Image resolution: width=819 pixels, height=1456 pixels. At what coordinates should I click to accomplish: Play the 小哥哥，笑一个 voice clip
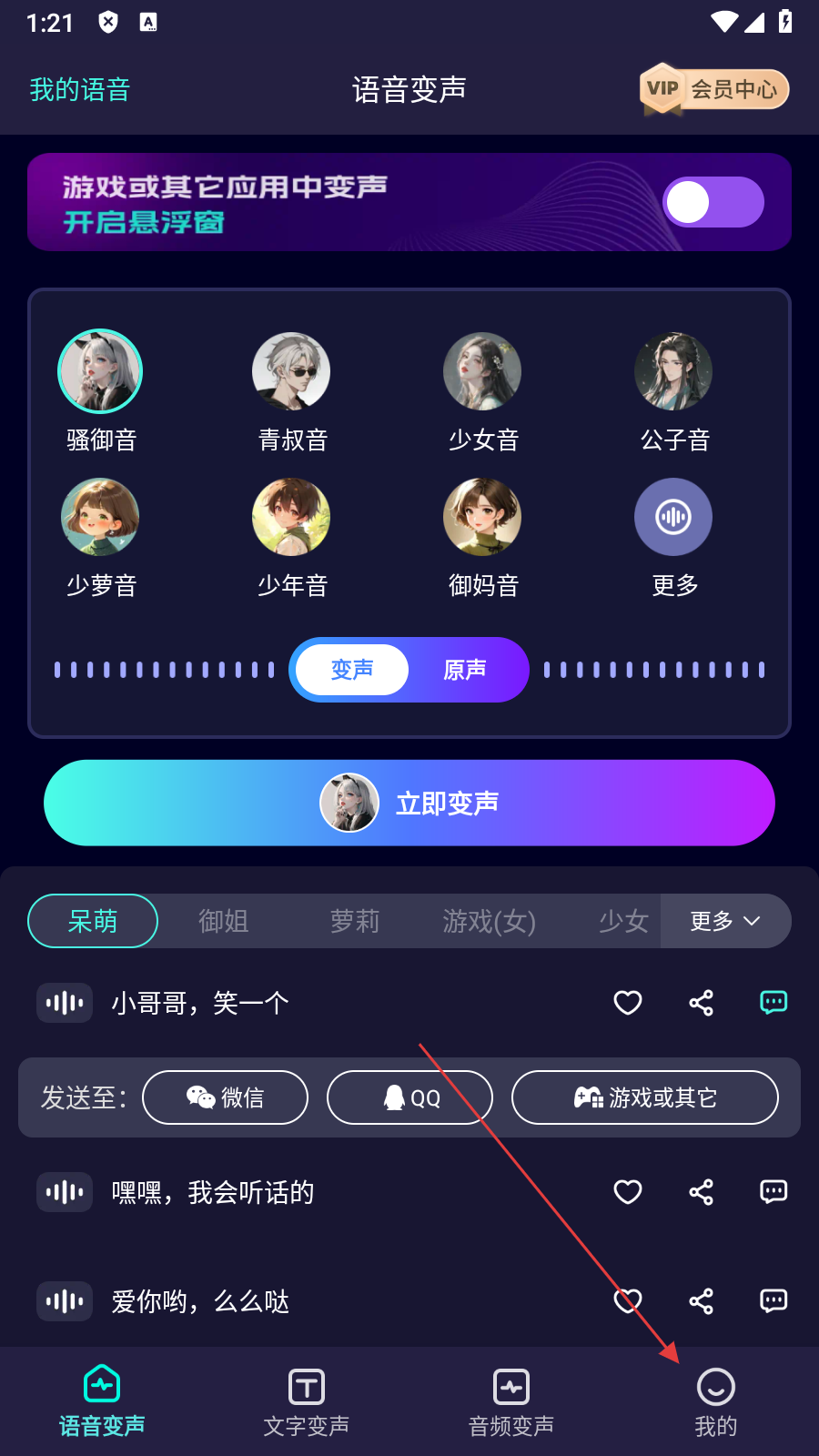pyautogui.click(x=65, y=1003)
